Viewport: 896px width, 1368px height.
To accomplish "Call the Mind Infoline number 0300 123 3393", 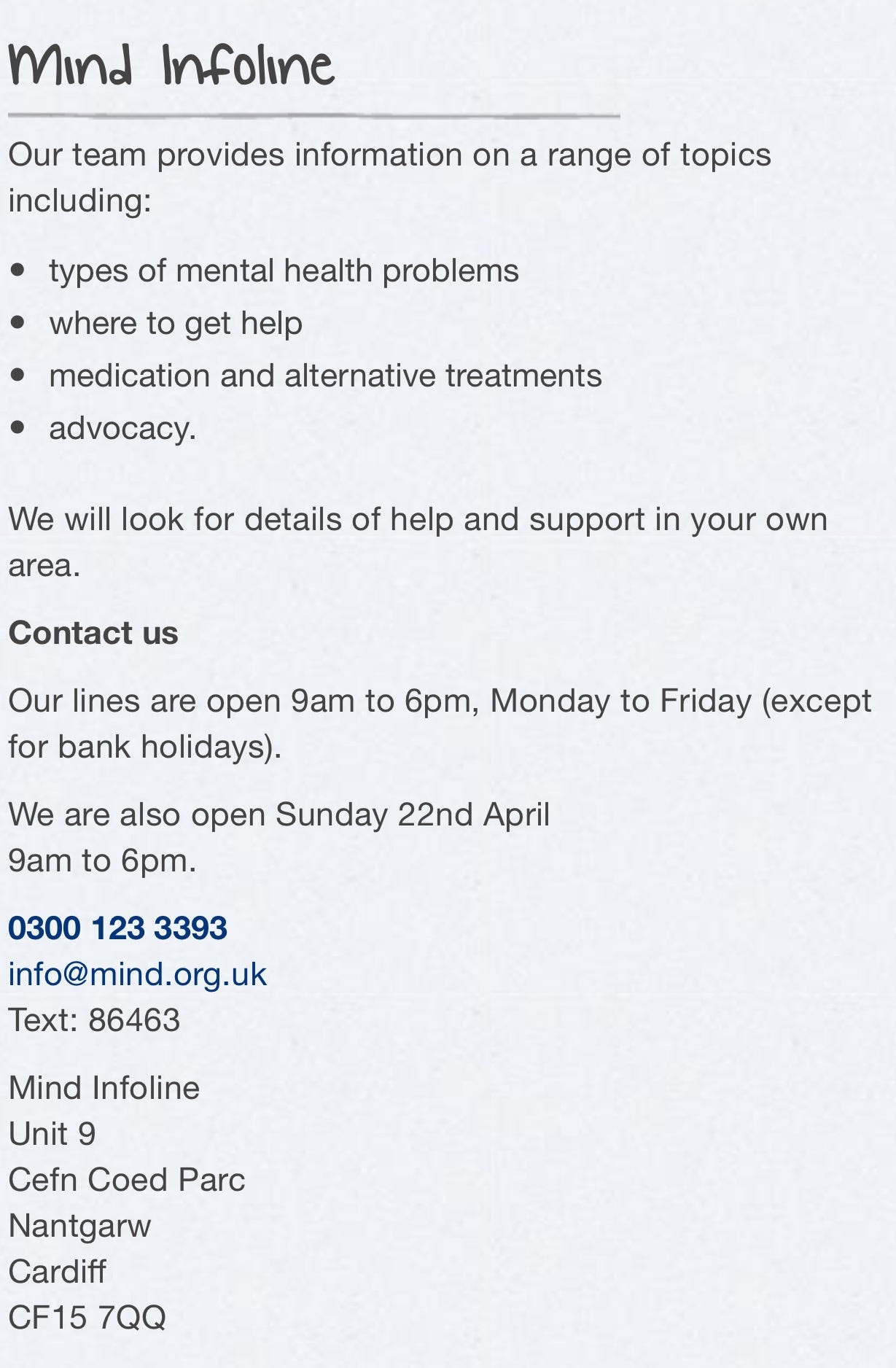I will [117, 928].
